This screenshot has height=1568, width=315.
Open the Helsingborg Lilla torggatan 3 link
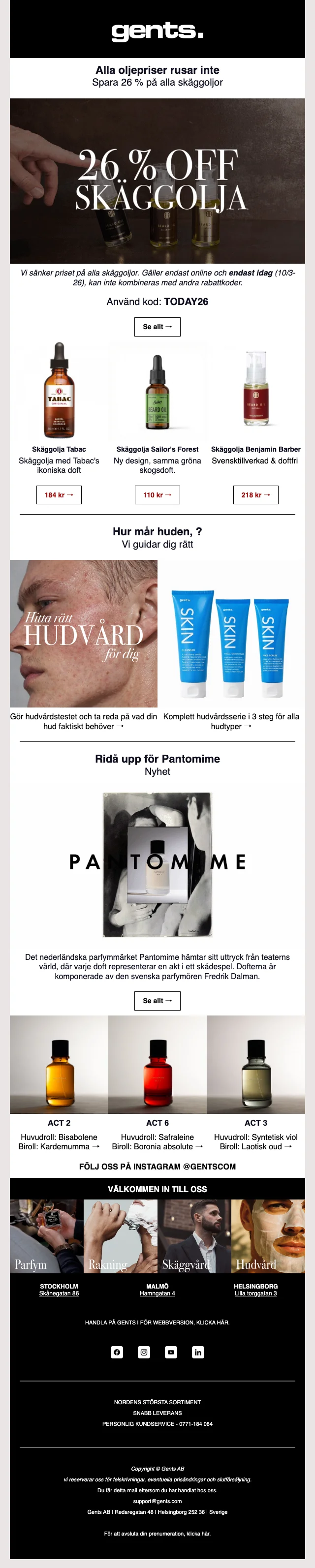(256, 1293)
